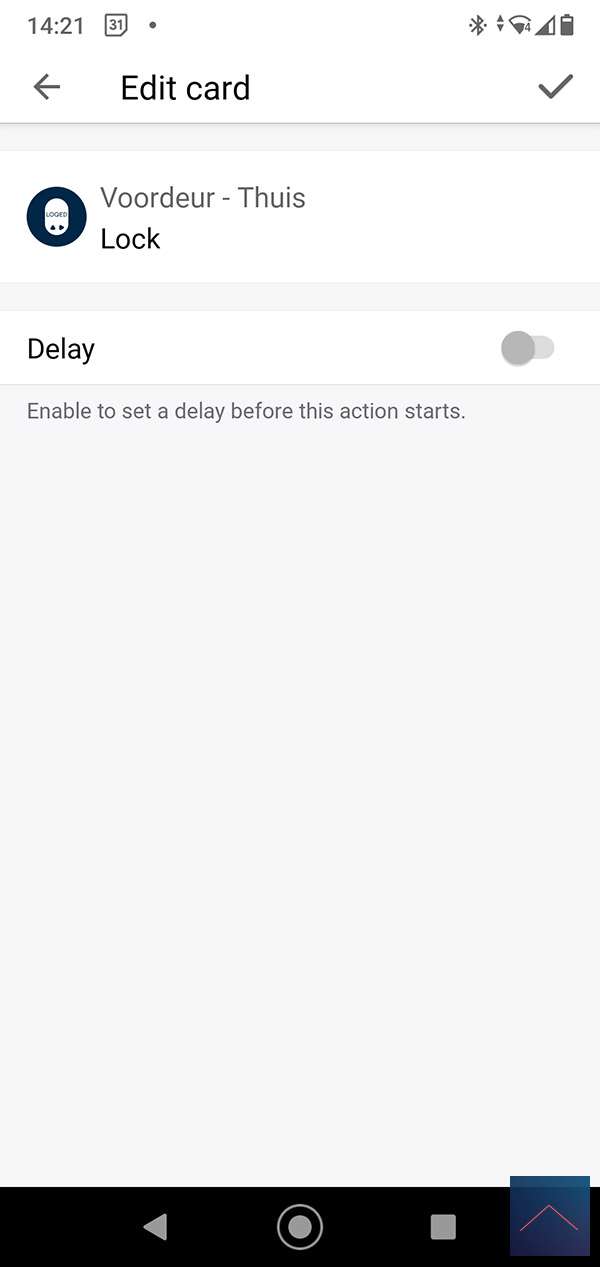Viewport: 600px width, 1267px height.
Task: Go back from Edit card
Action: [x=47, y=87]
